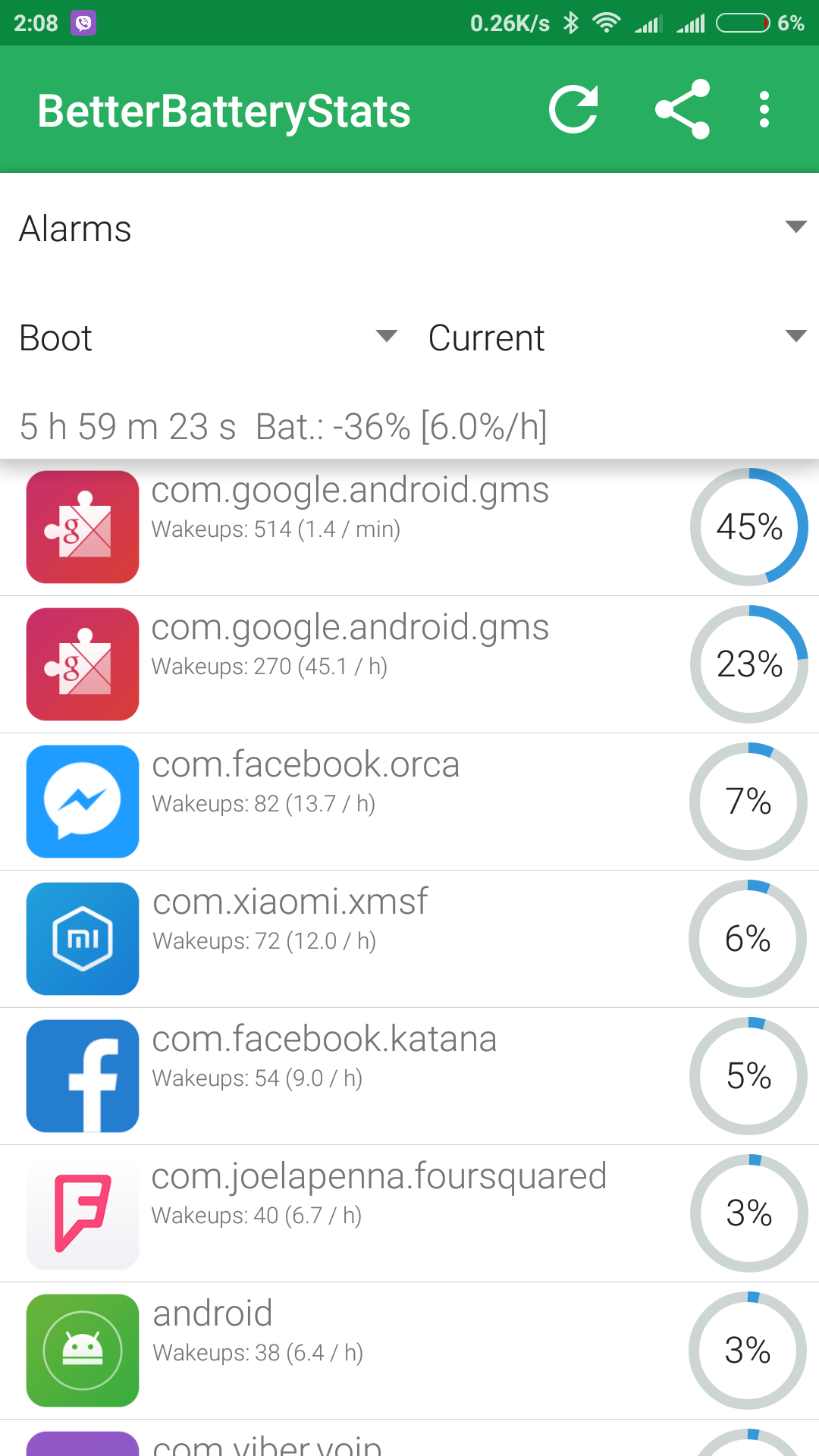Viewport: 819px width, 1456px height.
Task: Expand the Alarms stat type dropdown
Action: (x=409, y=228)
